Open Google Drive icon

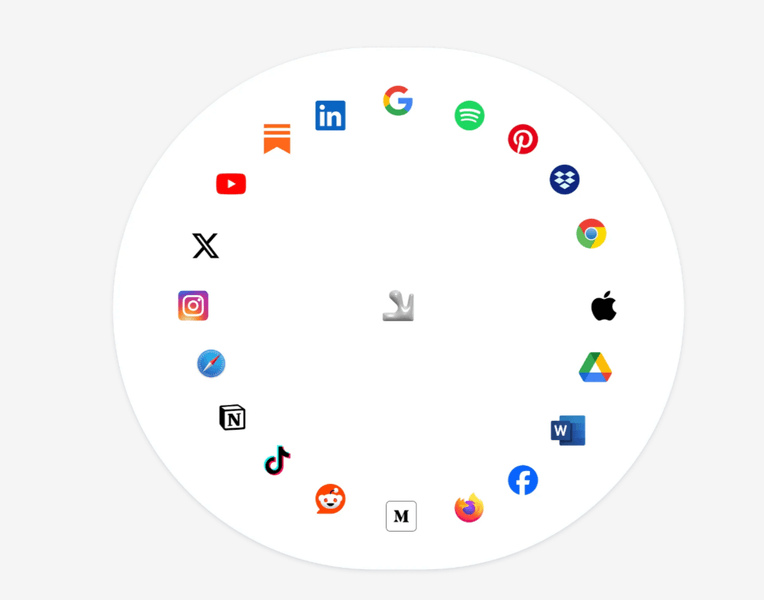click(595, 368)
